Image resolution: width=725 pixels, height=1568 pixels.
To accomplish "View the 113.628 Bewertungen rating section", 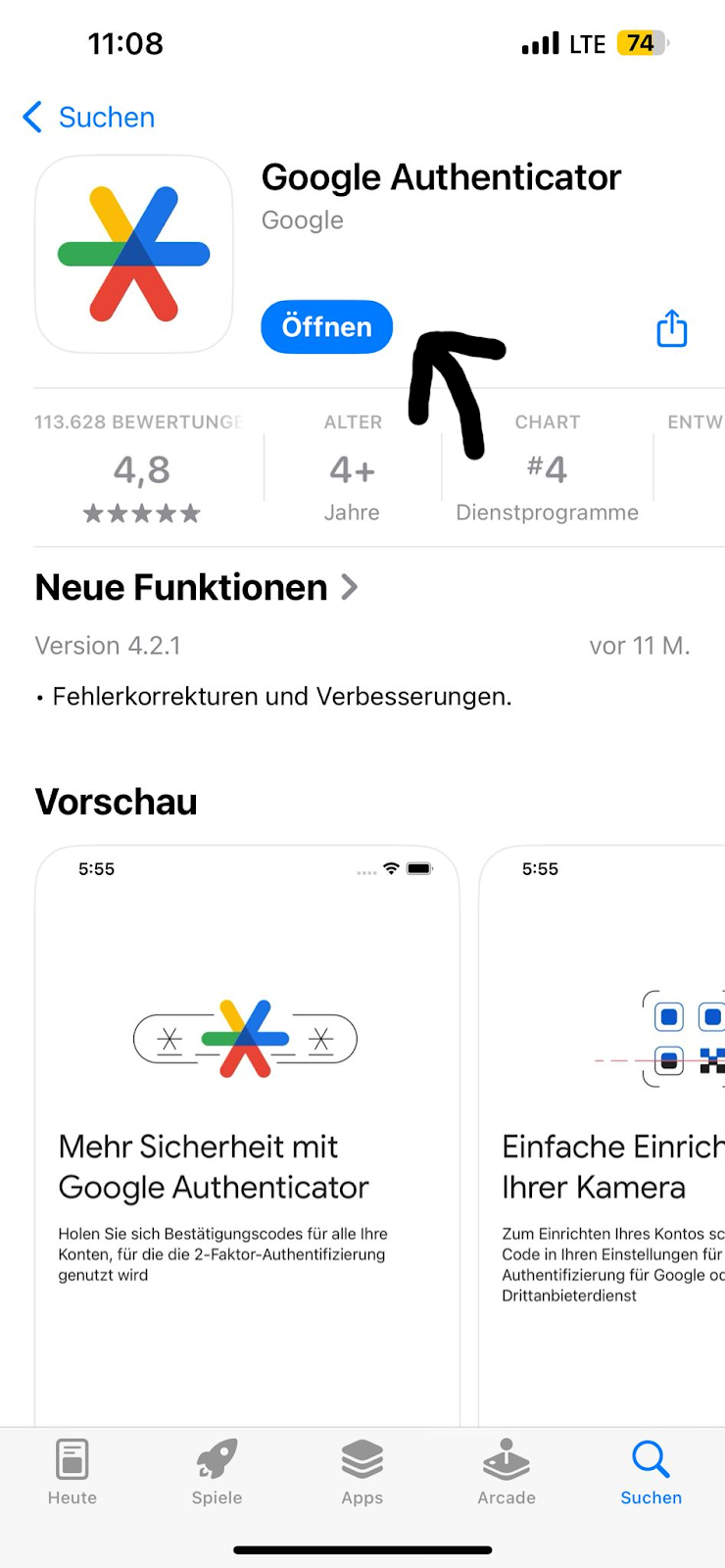I will (142, 470).
